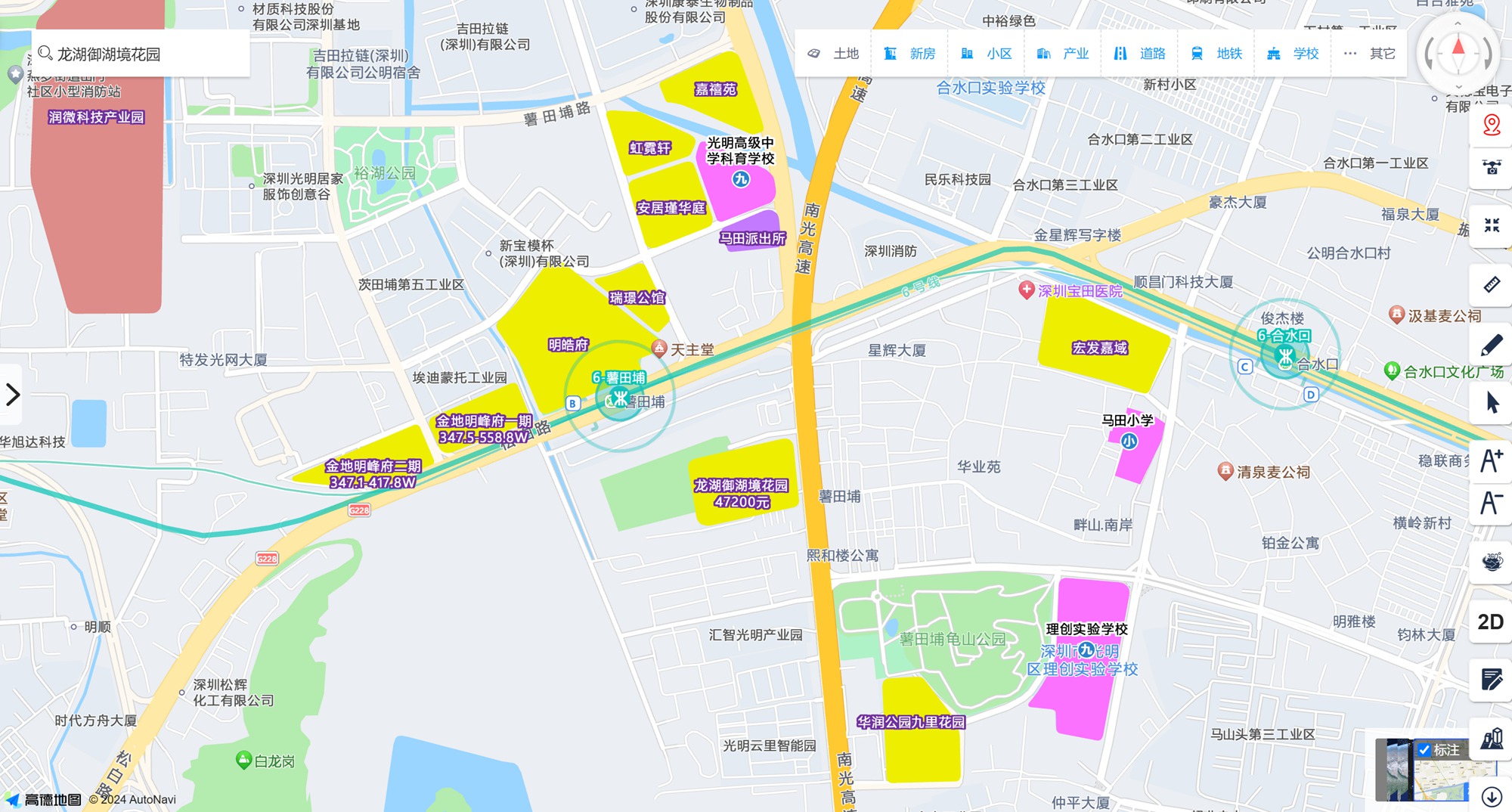1512x812 pixels.
Task: Enable the 道路 layer
Action: pos(1140,54)
